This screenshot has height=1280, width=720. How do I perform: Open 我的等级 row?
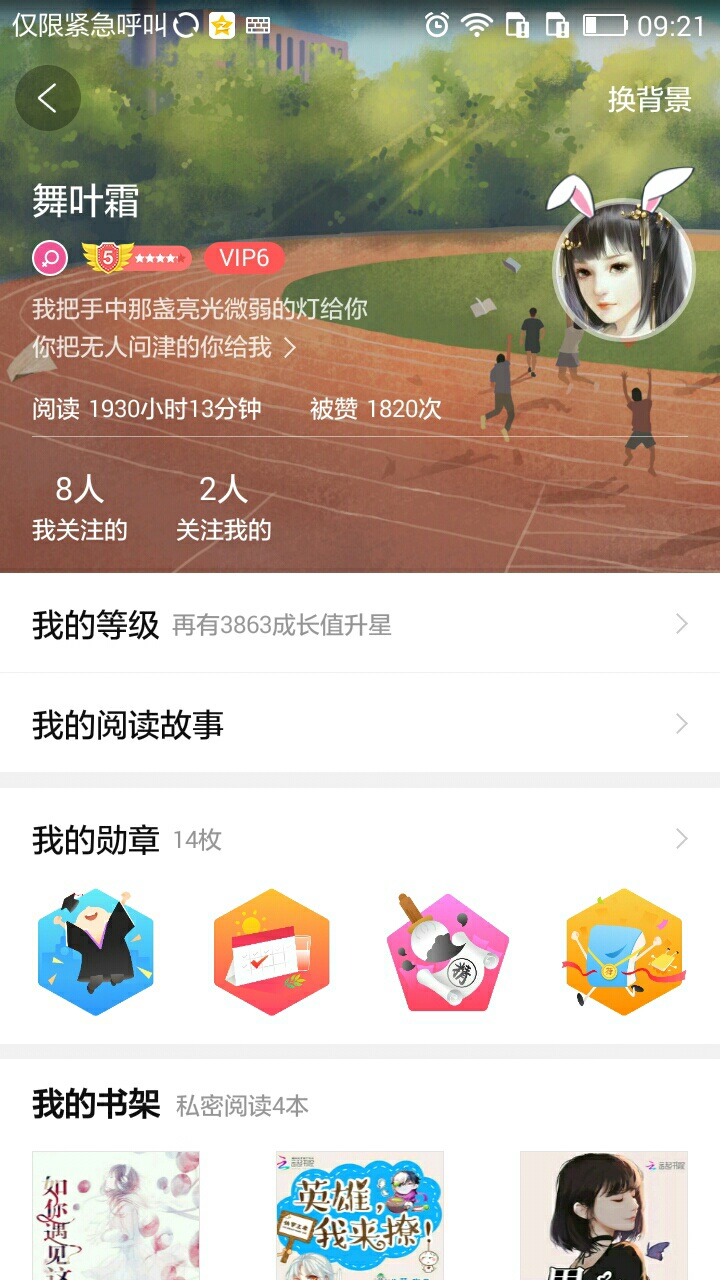click(360, 625)
